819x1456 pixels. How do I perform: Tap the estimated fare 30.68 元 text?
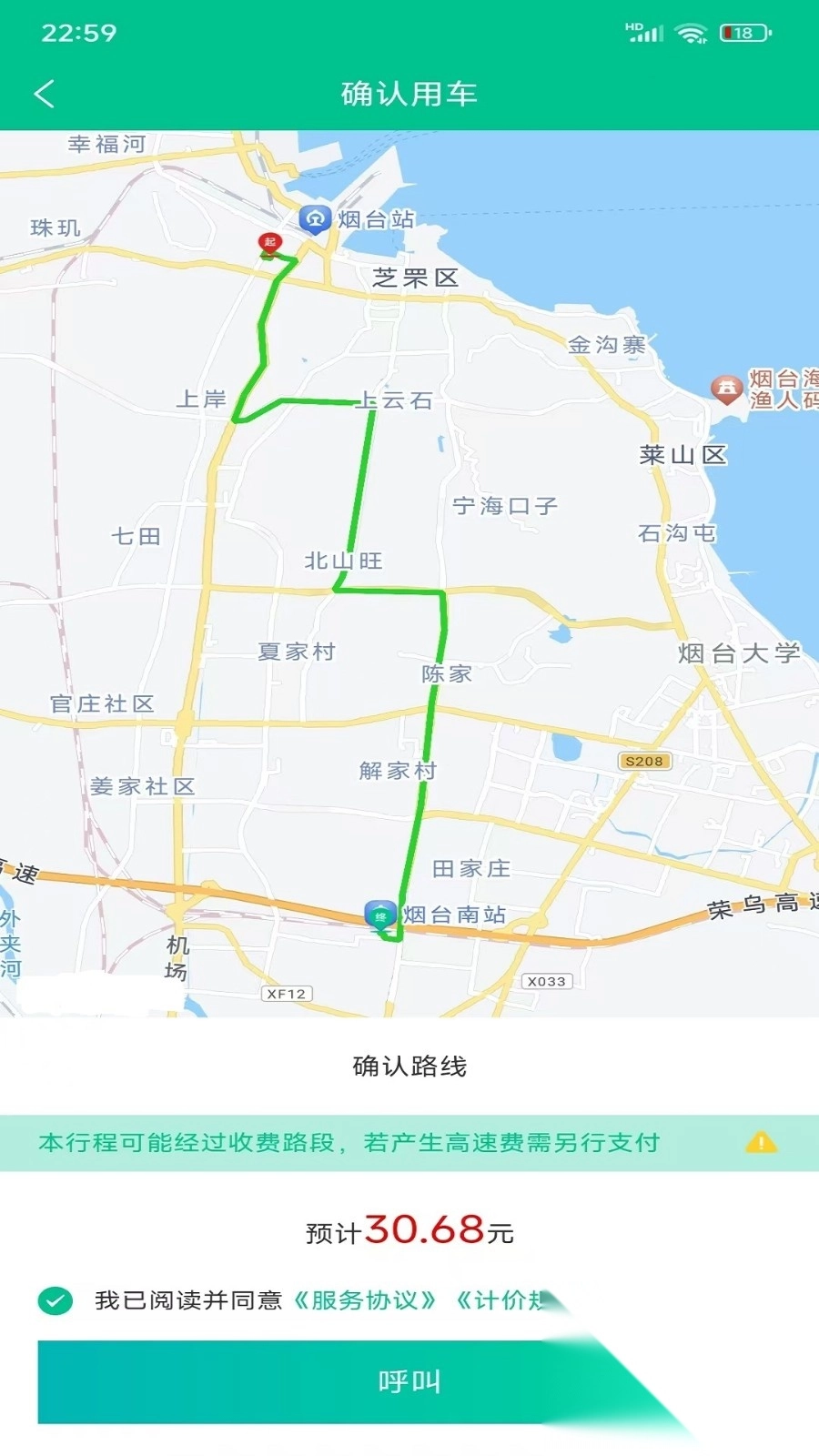409,1230
